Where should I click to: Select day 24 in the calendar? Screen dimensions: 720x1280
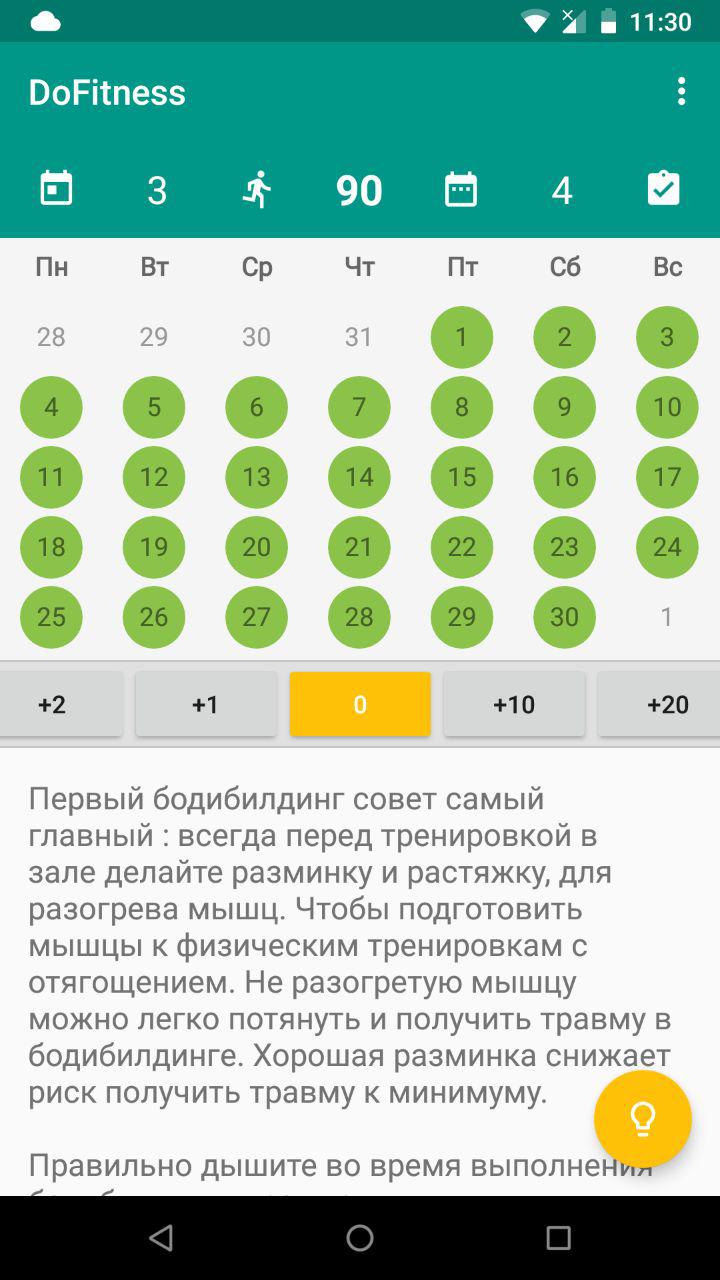667,547
